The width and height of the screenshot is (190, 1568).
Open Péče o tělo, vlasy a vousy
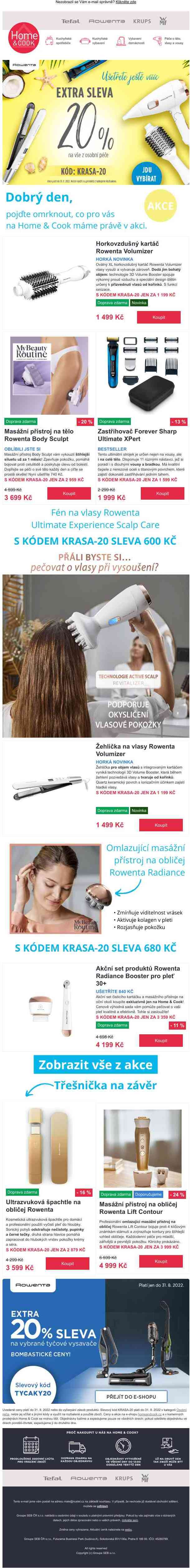click(x=168, y=41)
